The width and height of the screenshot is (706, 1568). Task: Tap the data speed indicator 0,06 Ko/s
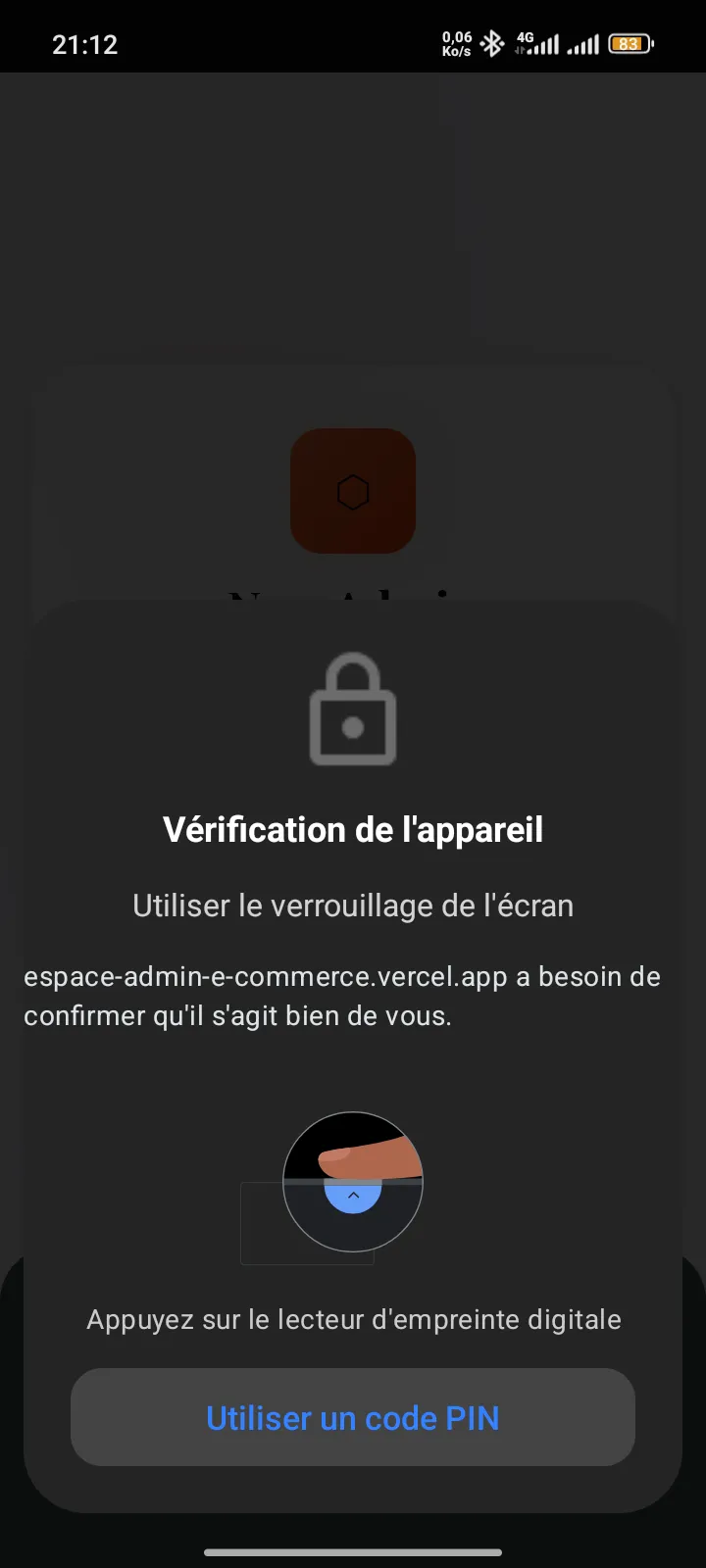coord(455,43)
